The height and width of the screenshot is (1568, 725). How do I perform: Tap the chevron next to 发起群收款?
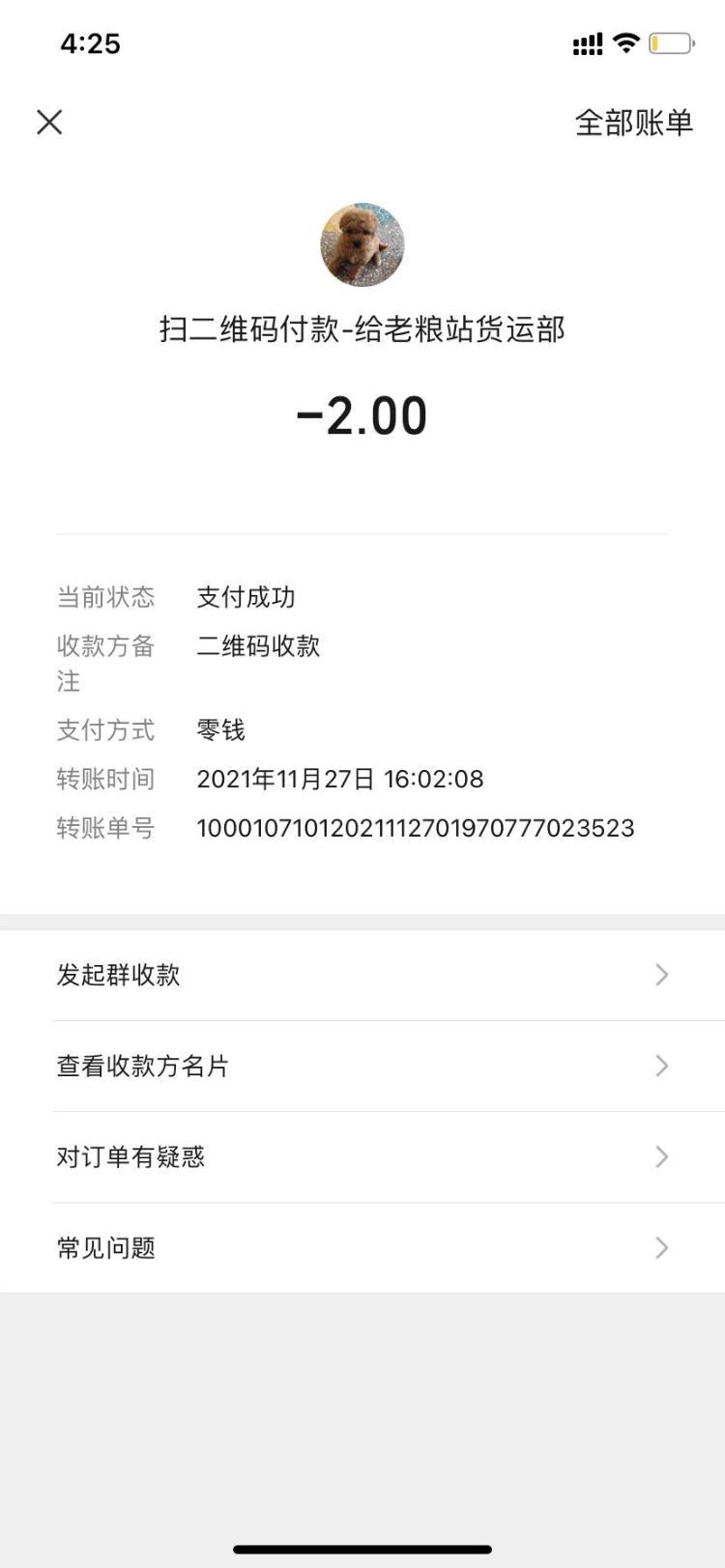tap(660, 975)
